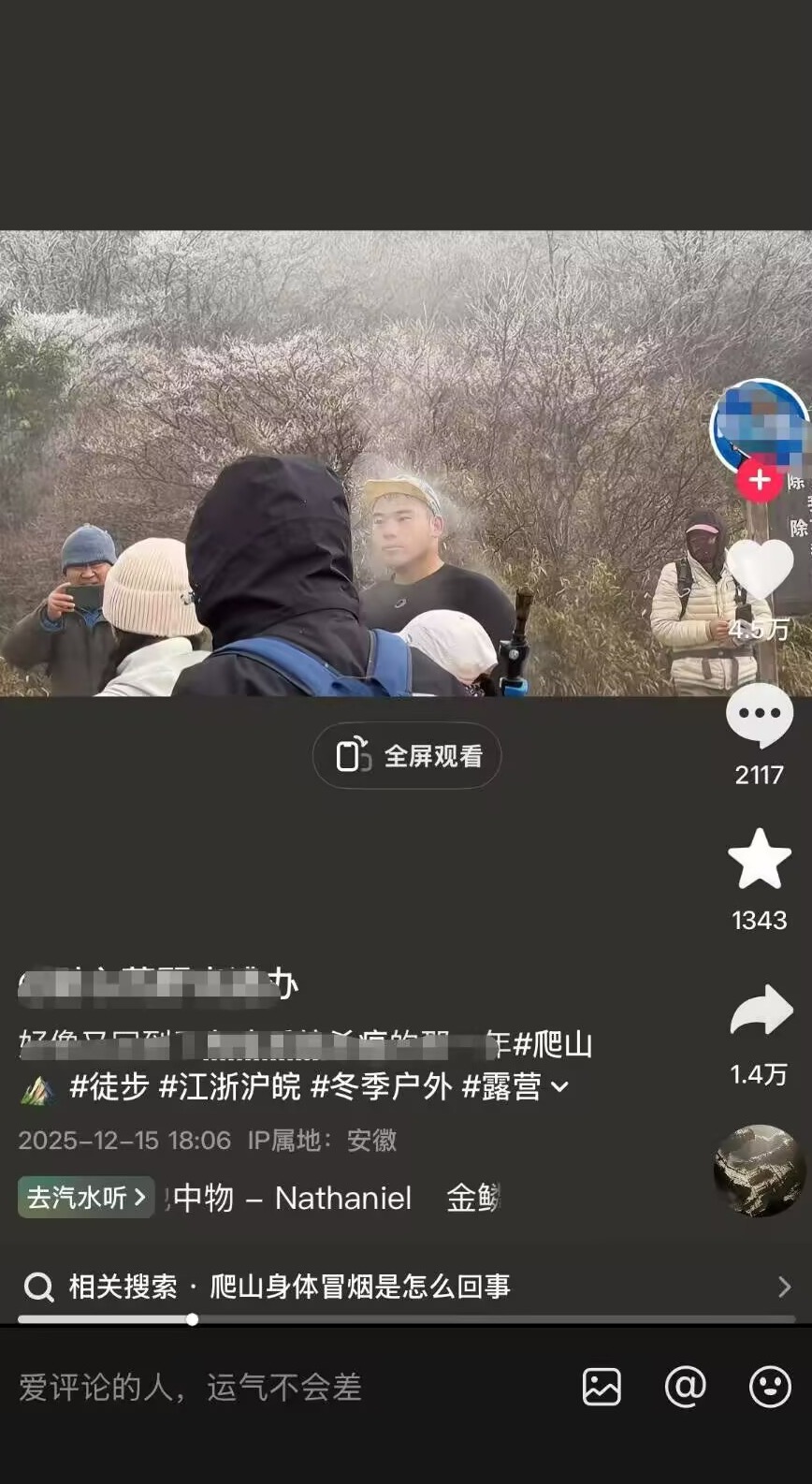Favorite the video with the star icon

pos(761,860)
